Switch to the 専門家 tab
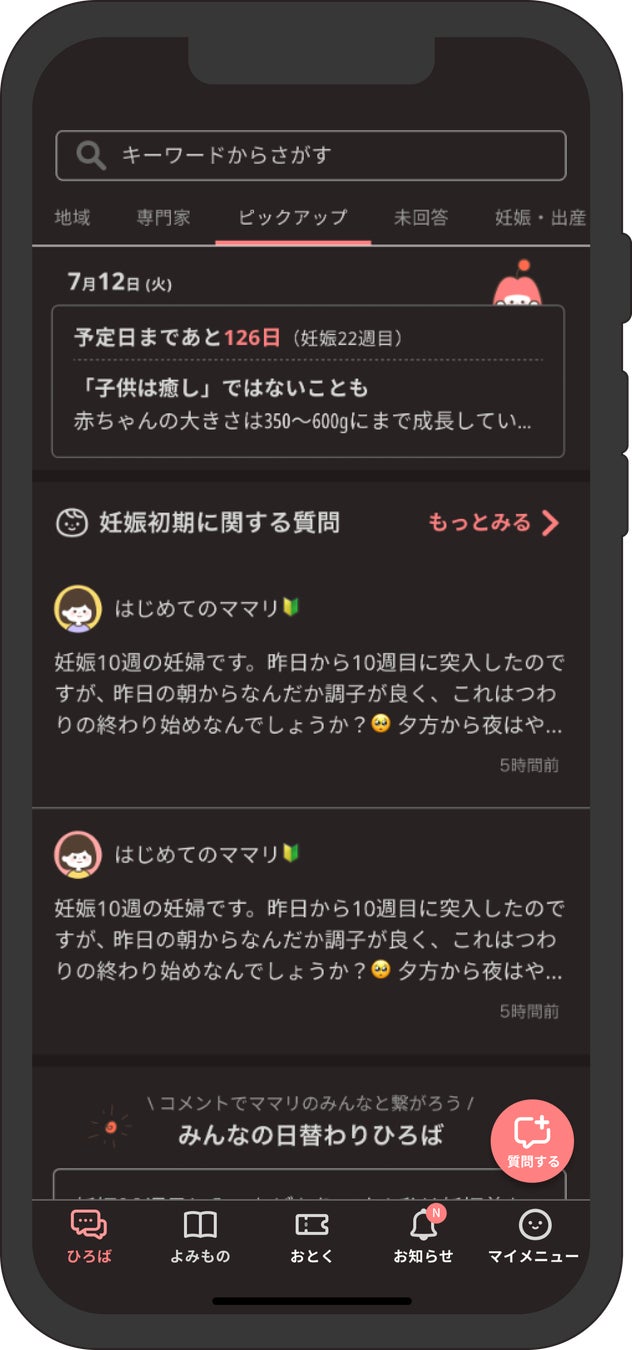632x1350 pixels. point(163,217)
